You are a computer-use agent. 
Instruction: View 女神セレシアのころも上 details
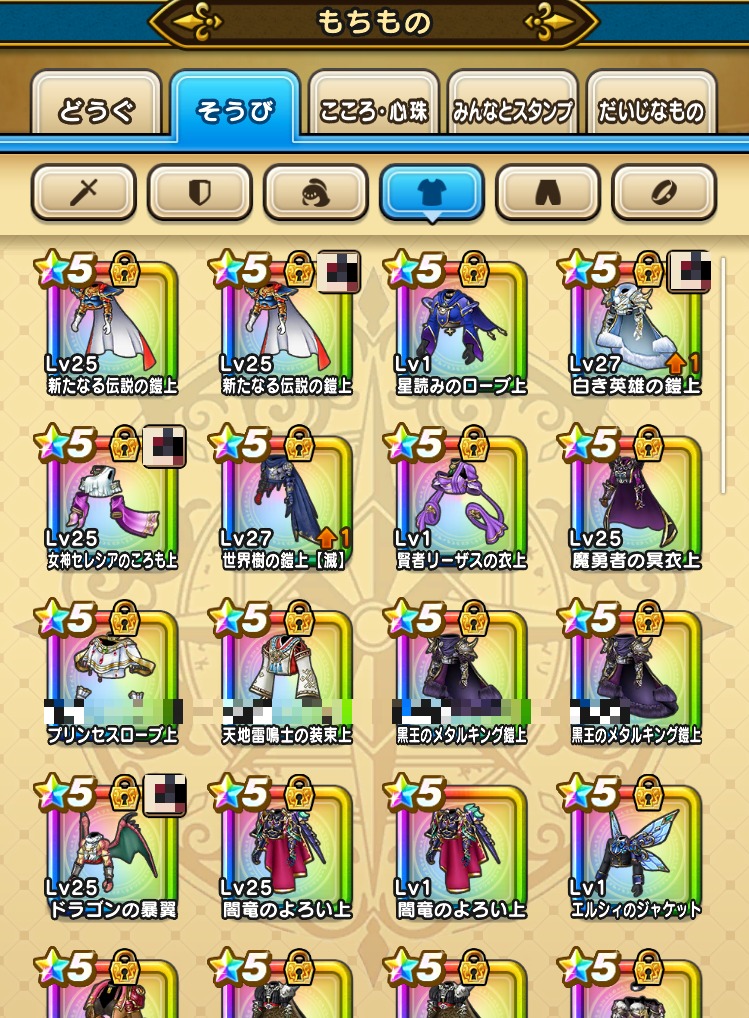click(x=112, y=503)
